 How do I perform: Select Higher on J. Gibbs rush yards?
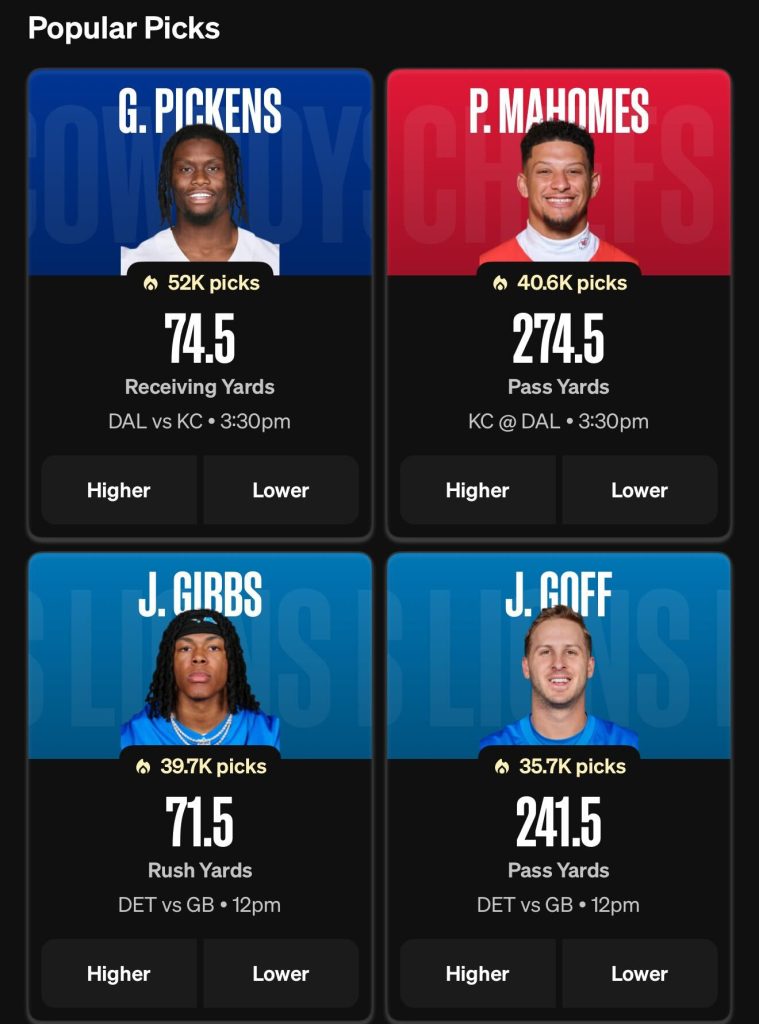(119, 973)
